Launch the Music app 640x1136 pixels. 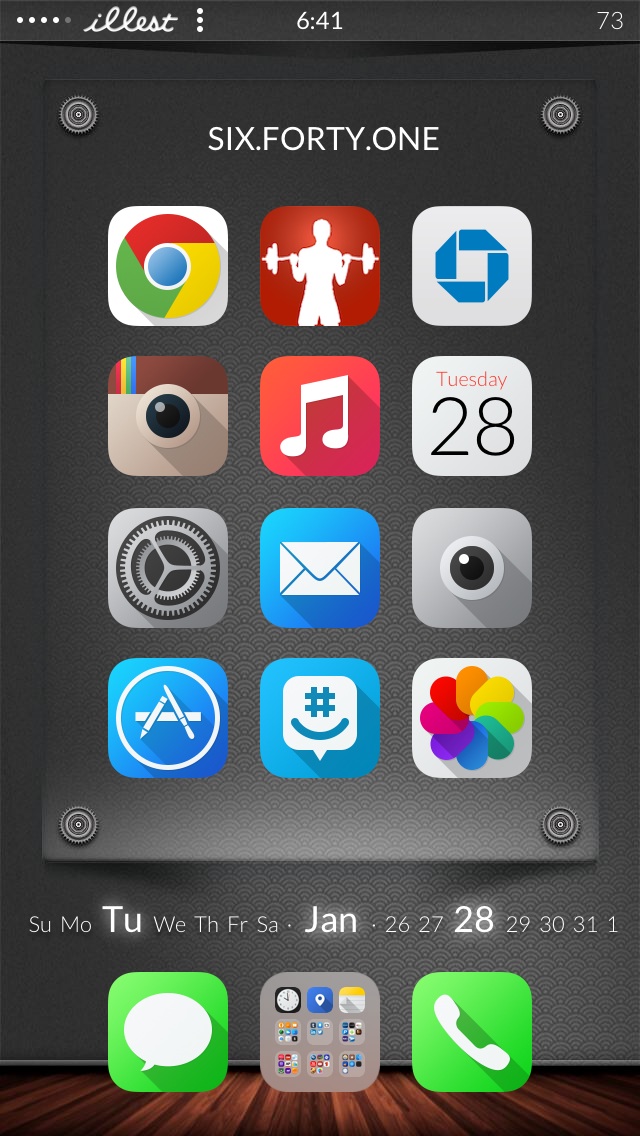[320, 416]
